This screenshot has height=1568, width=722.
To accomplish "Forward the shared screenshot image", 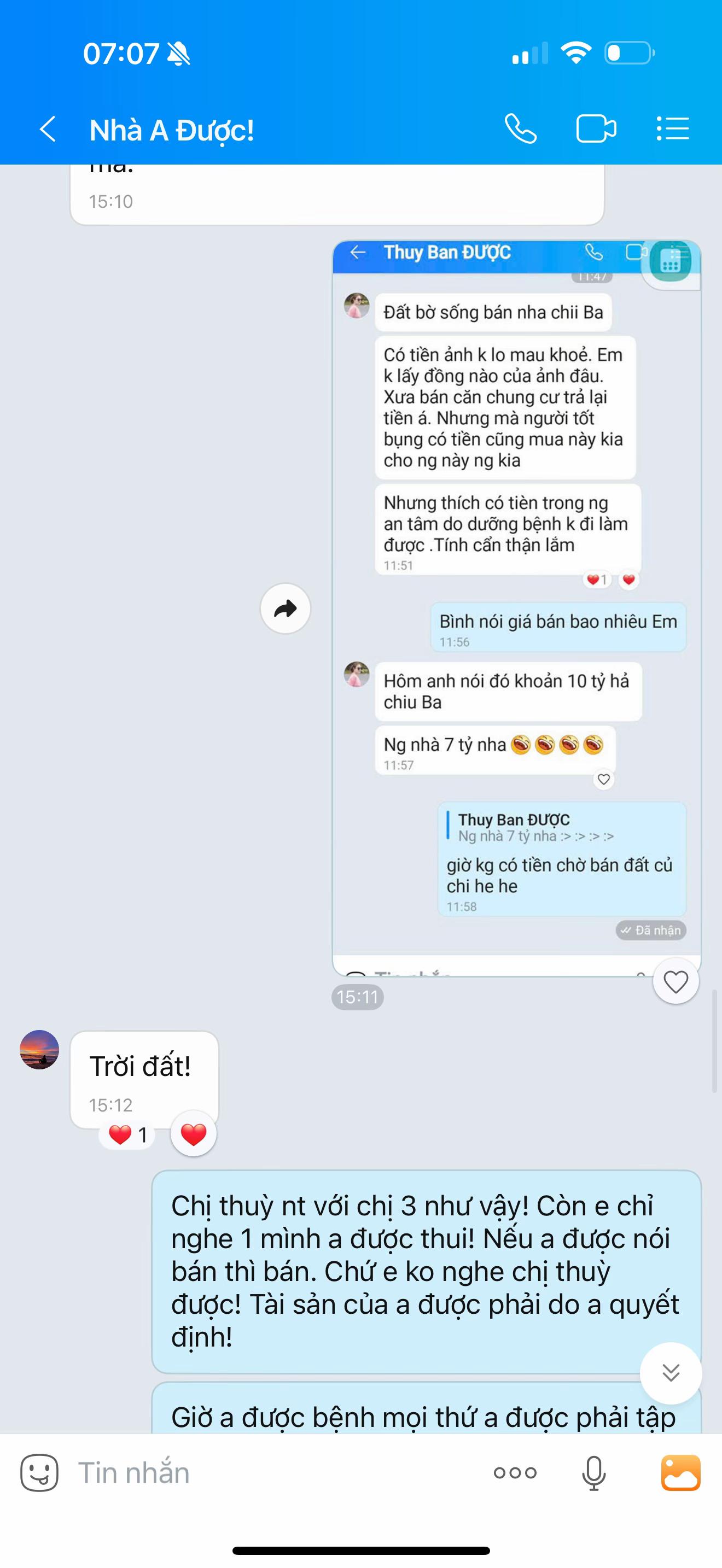I will coord(285,608).
